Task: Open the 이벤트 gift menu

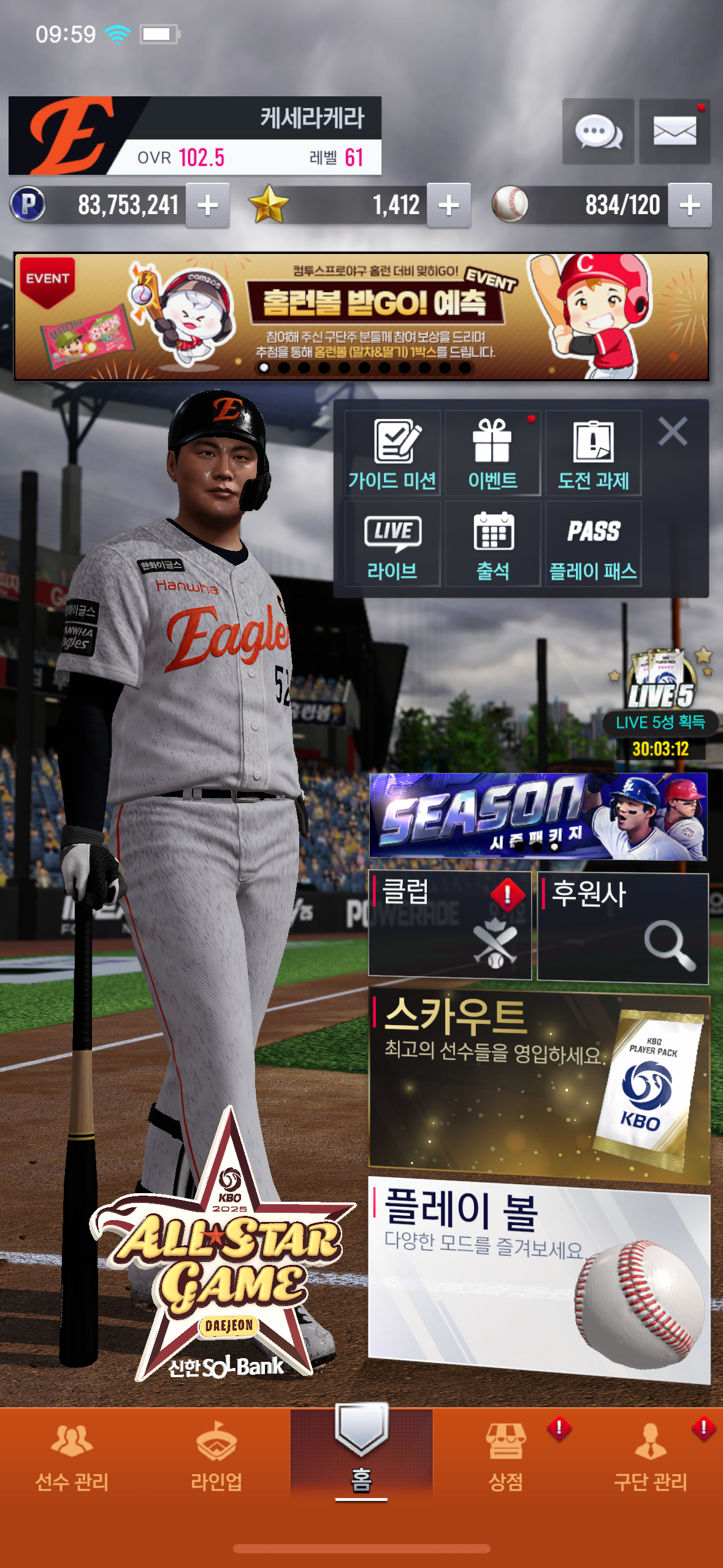Action: (x=492, y=453)
